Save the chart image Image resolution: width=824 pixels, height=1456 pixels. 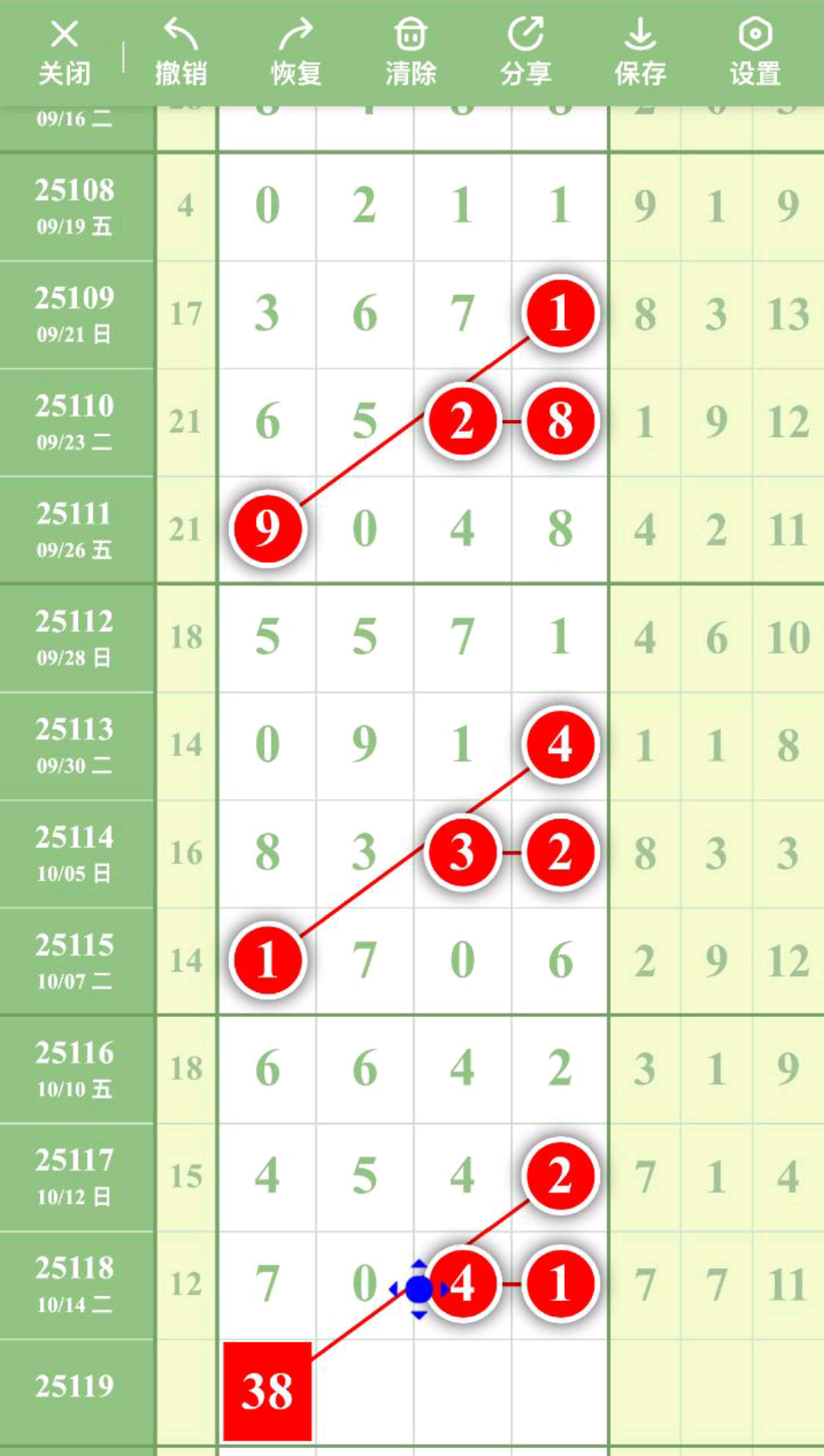[640, 53]
